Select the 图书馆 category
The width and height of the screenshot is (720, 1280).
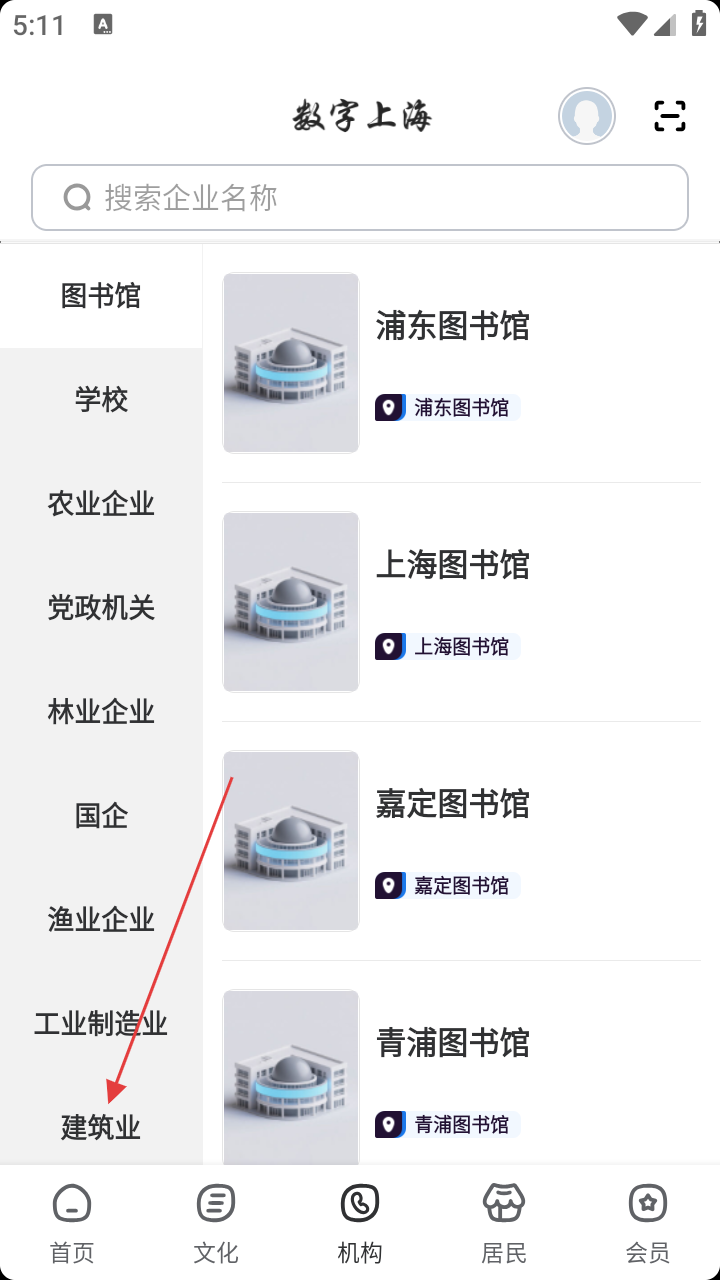pos(101,296)
